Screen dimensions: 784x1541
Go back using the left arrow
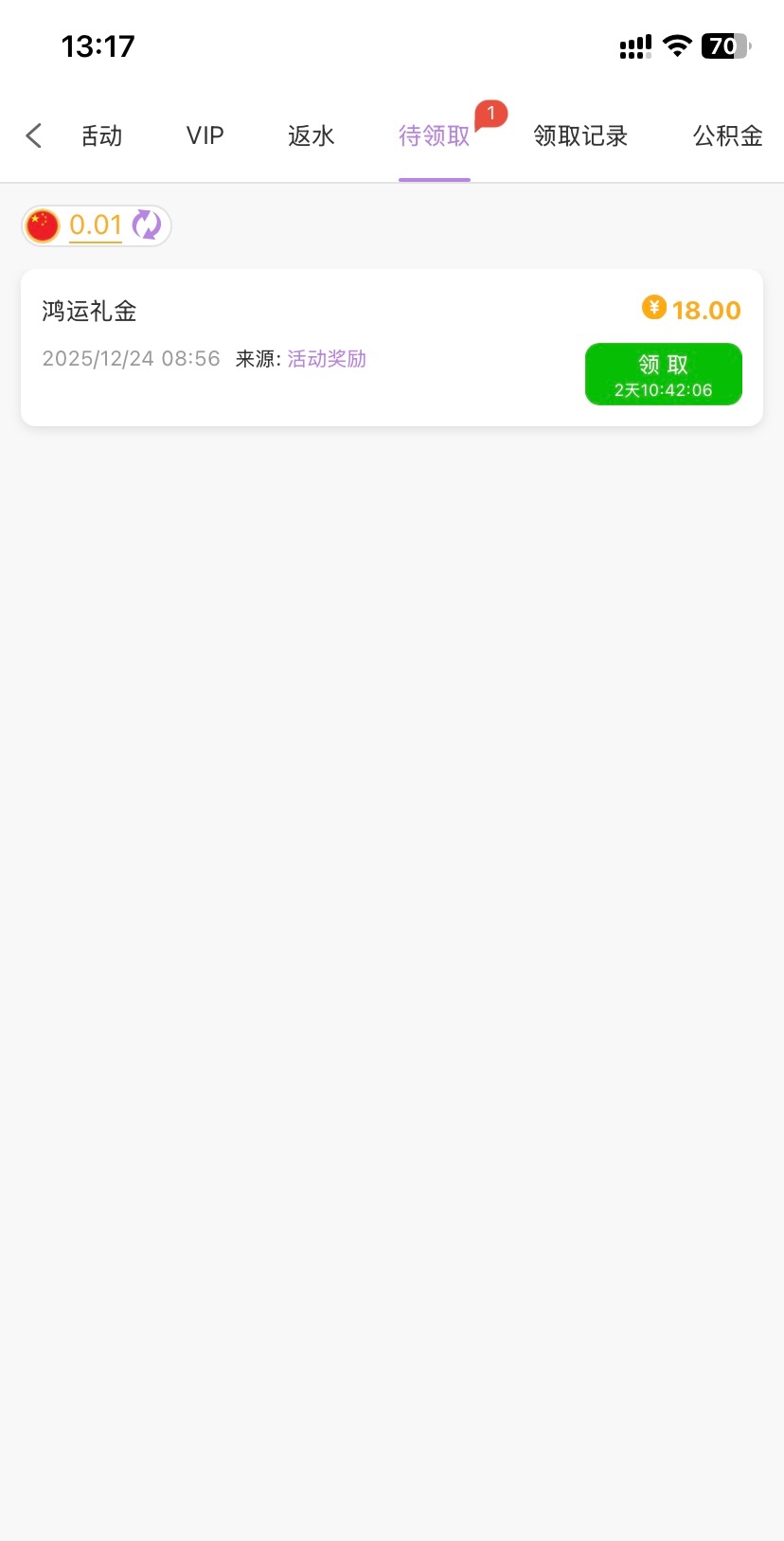(34, 135)
